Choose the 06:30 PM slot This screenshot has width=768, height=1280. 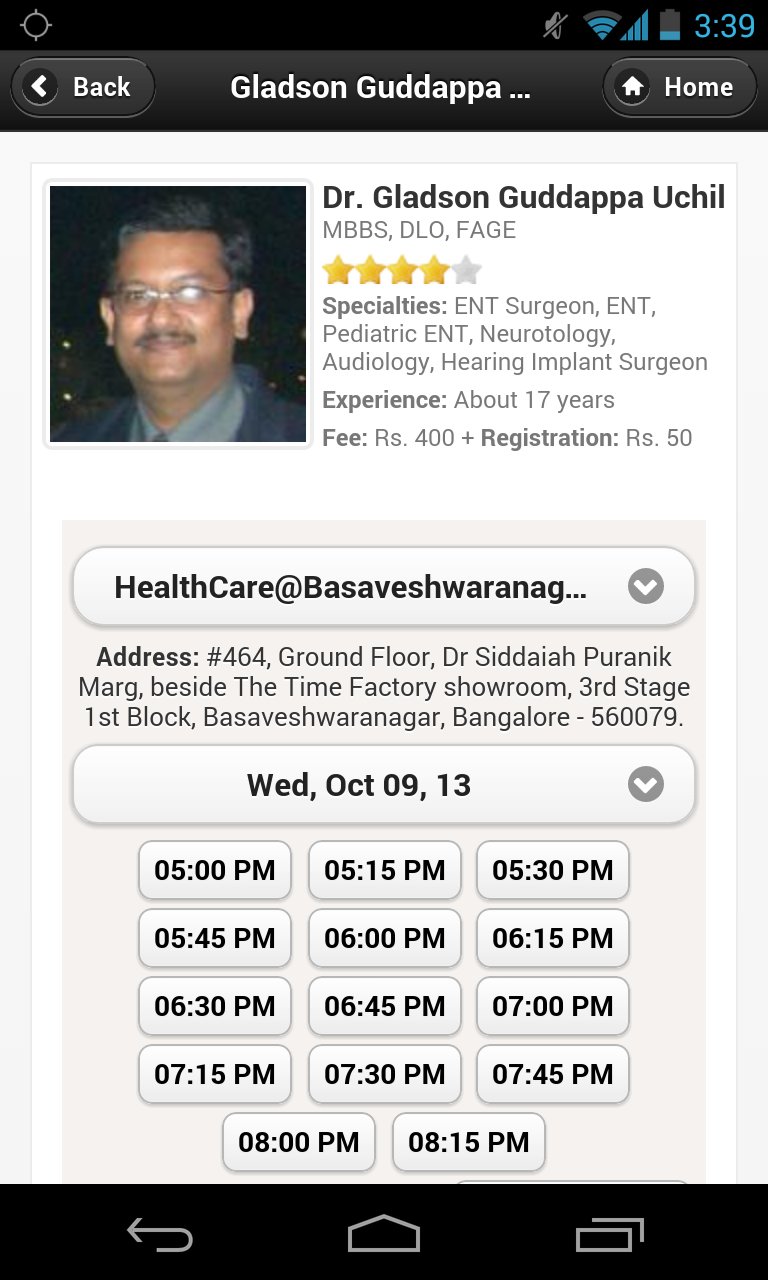[x=214, y=1006]
